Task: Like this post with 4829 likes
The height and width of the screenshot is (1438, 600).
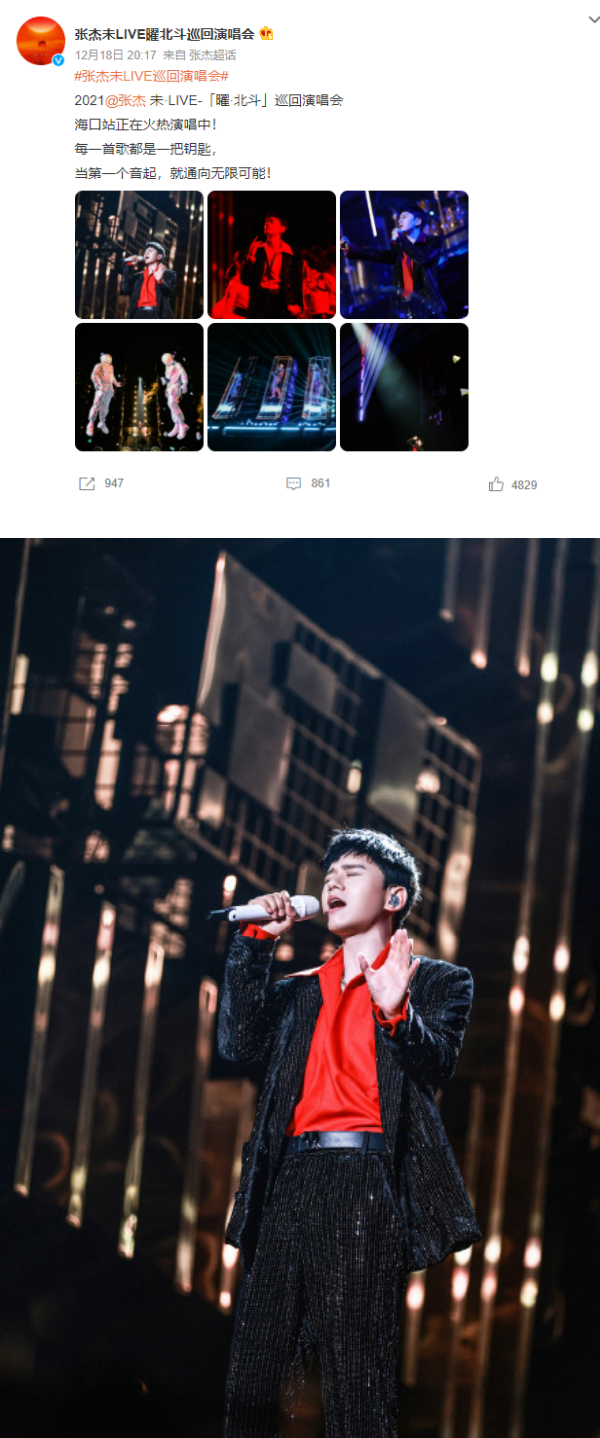Action: [x=512, y=484]
